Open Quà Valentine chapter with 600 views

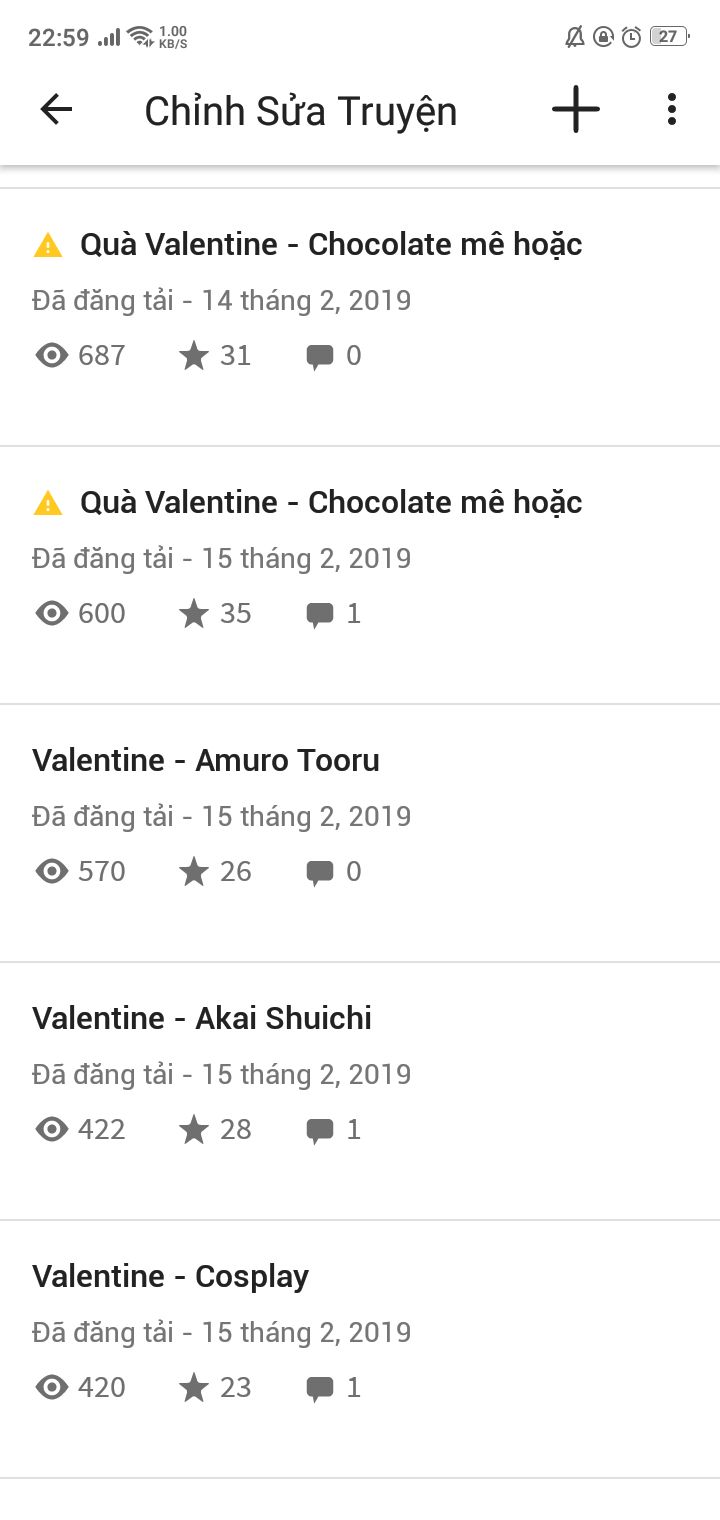360,575
